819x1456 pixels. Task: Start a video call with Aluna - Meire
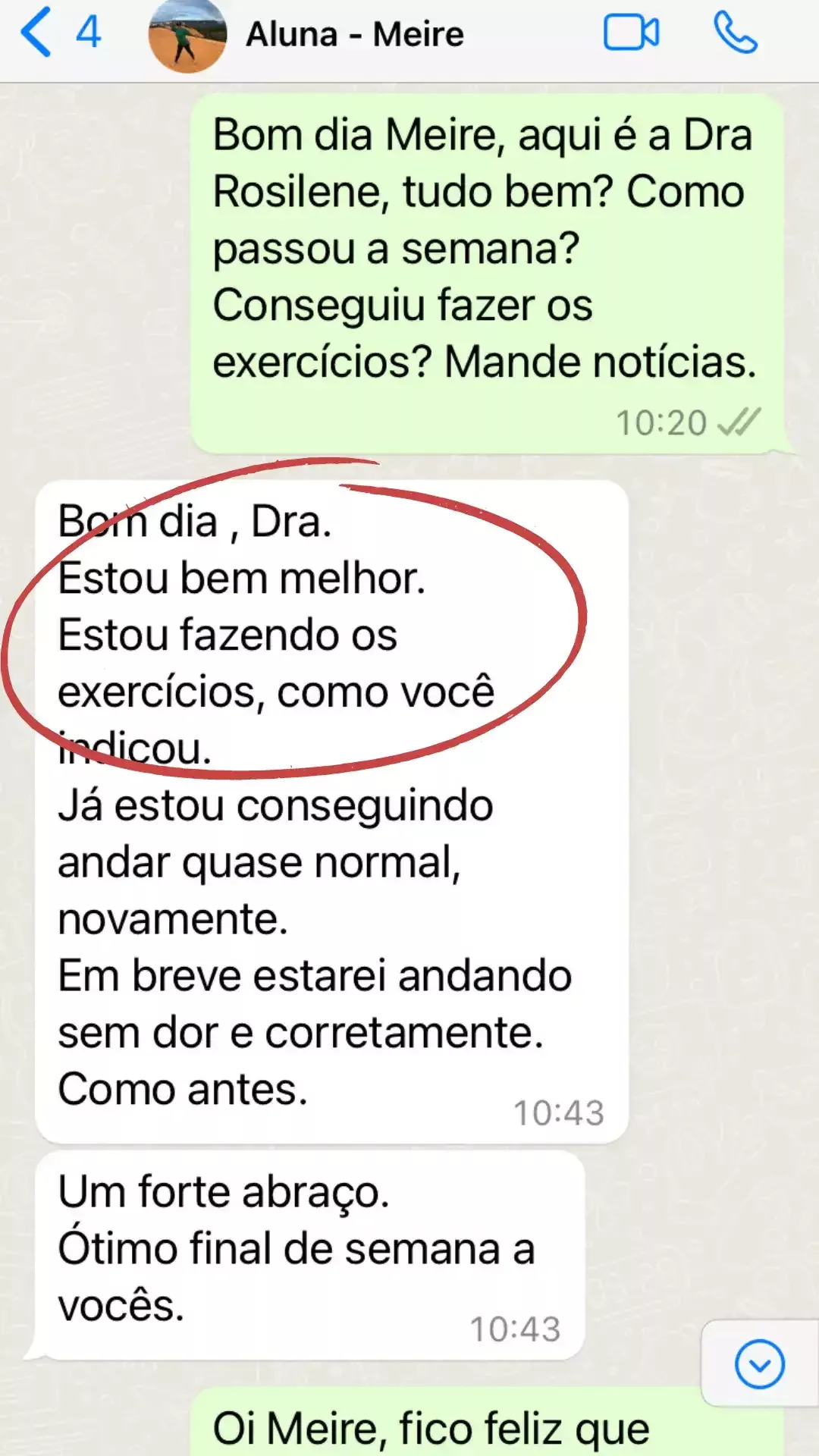631,33
